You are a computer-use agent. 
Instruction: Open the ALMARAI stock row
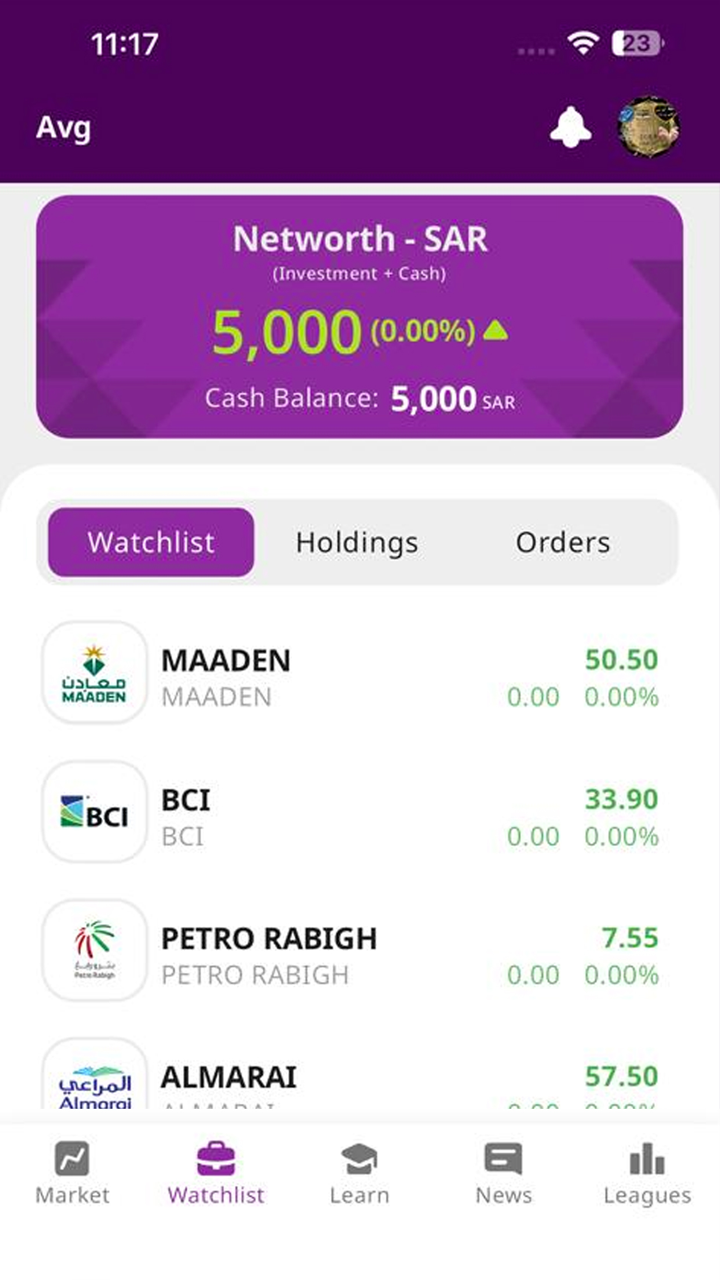(350, 1080)
